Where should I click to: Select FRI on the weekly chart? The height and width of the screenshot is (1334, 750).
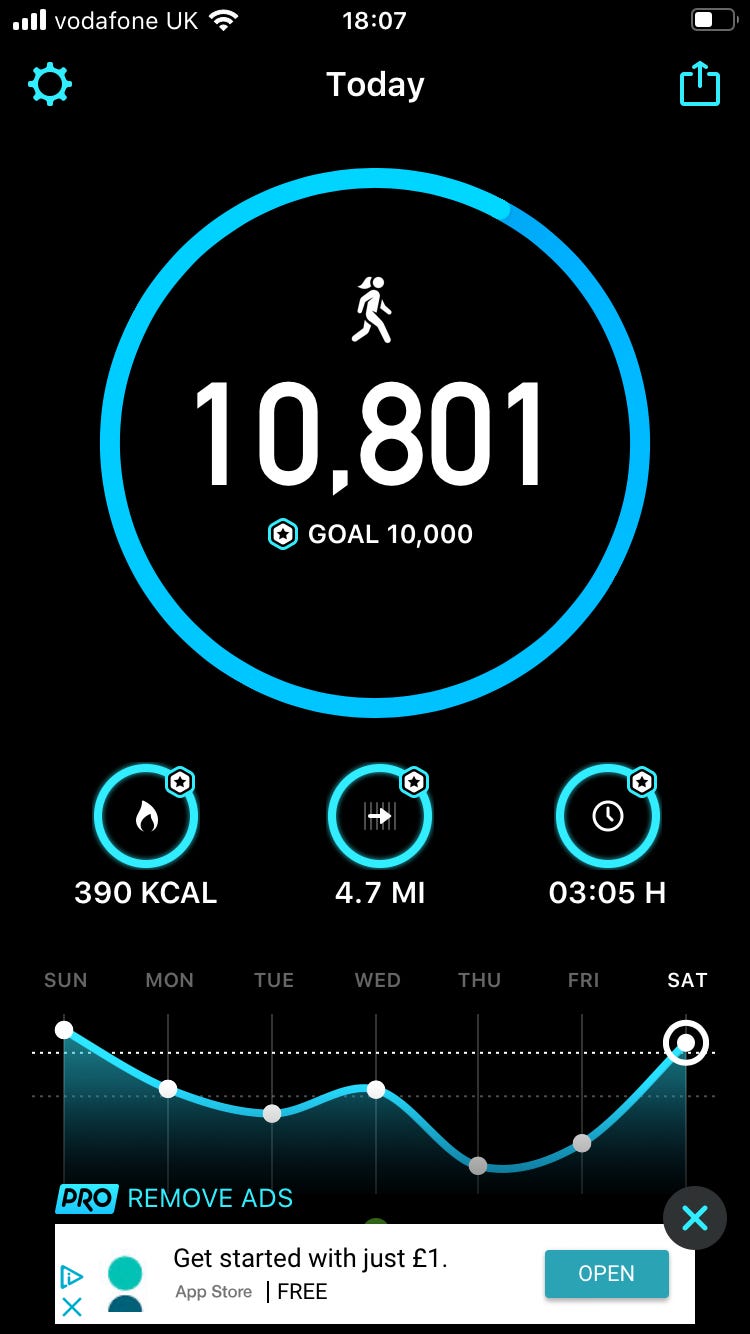(583, 981)
